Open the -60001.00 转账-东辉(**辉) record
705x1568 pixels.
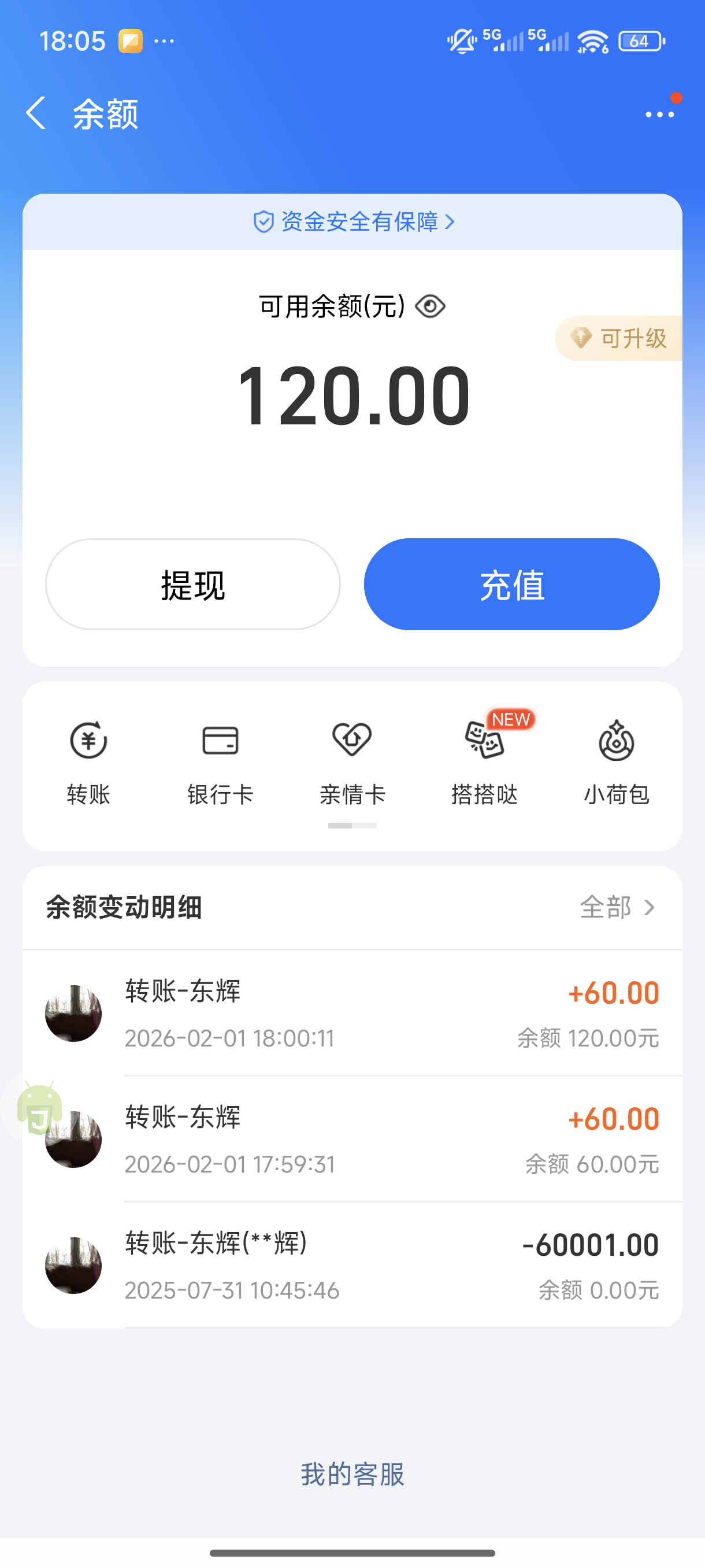[x=352, y=1266]
